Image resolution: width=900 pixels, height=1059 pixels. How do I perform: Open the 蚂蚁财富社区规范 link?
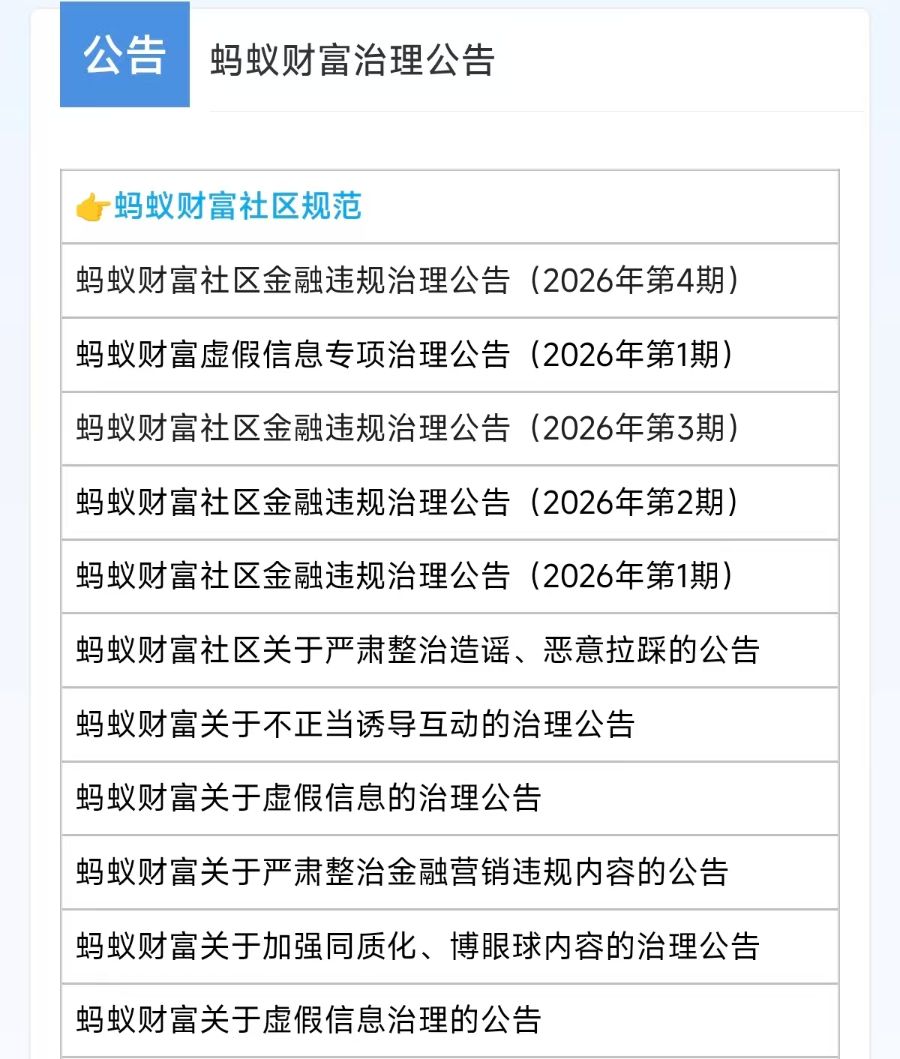pos(237,207)
